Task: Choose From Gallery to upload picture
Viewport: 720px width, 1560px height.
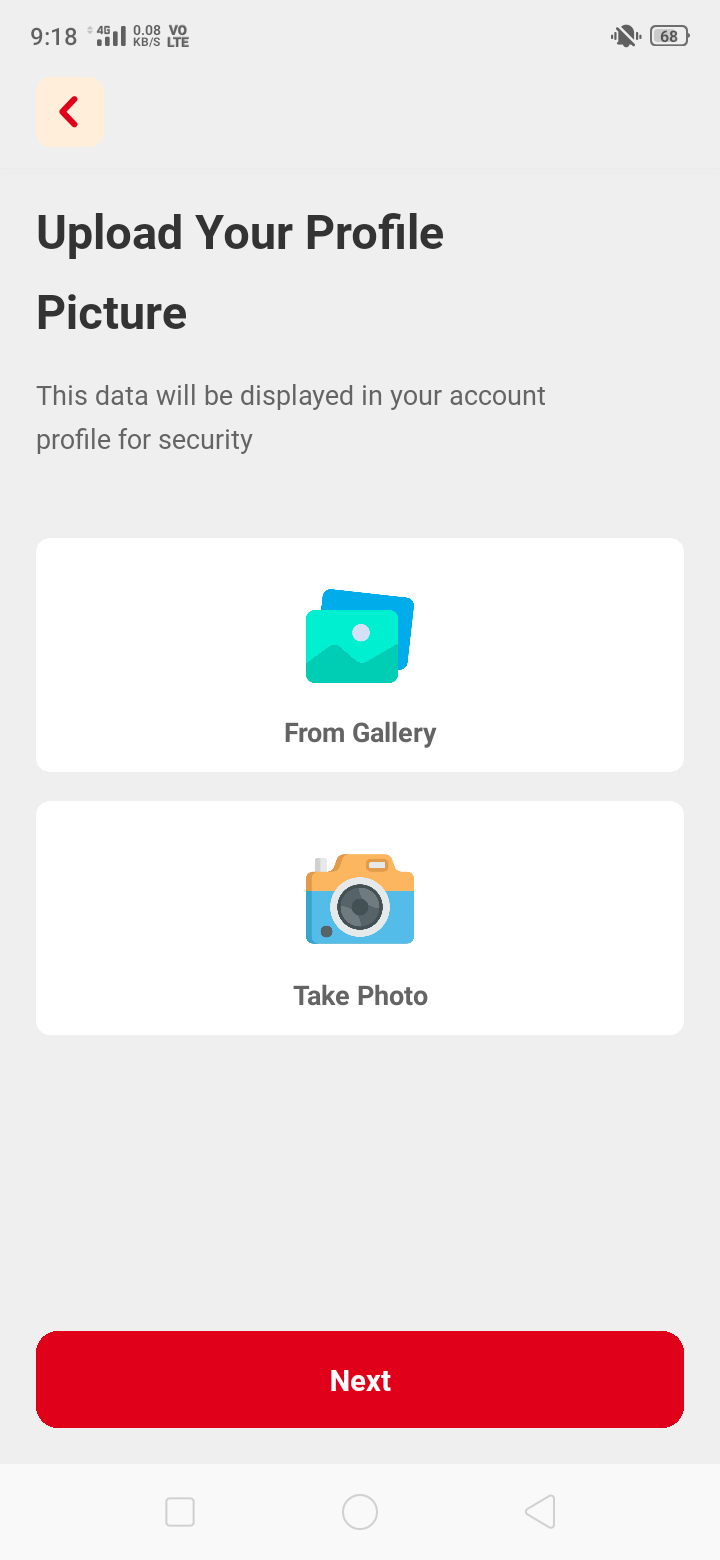Action: click(360, 655)
